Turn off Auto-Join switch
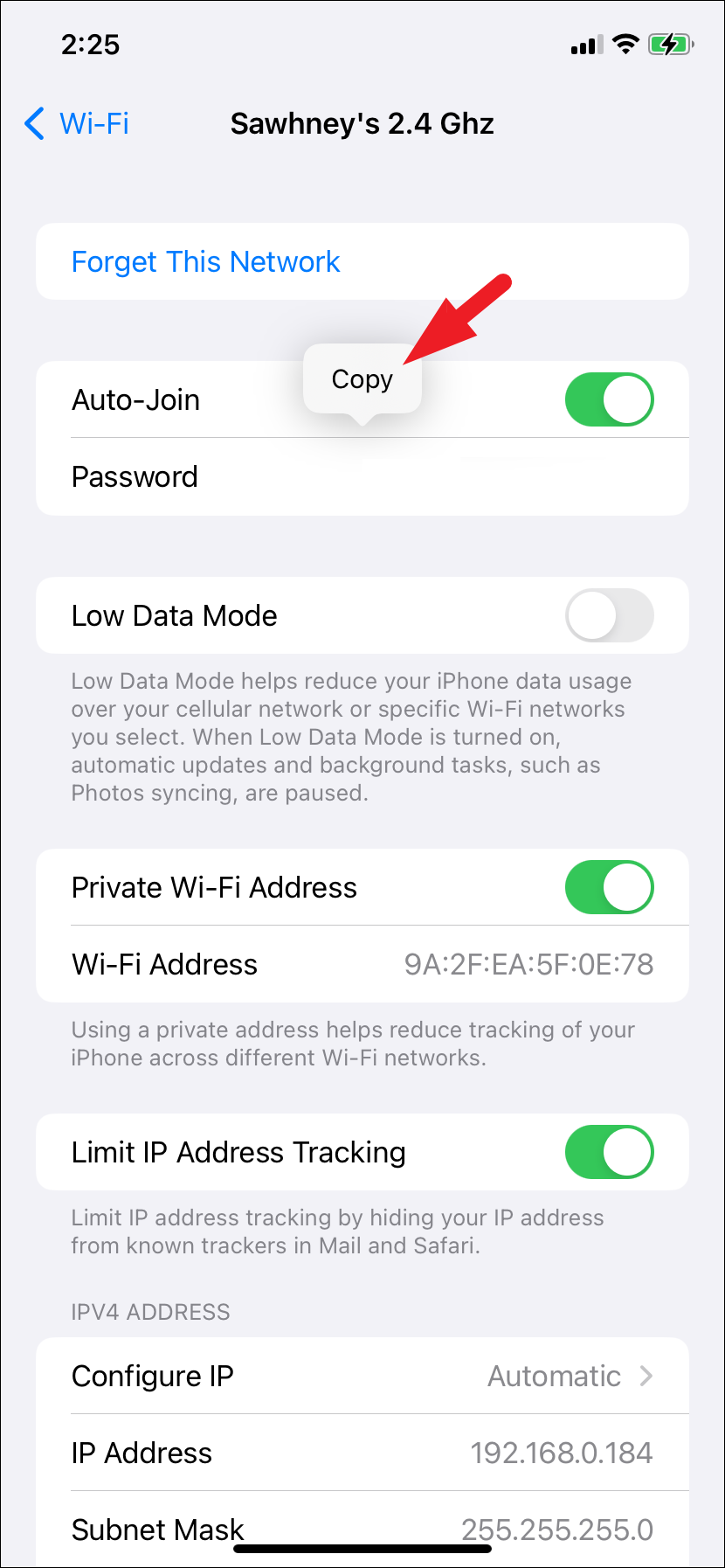Image resolution: width=725 pixels, height=1568 pixels. click(x=609, y=400)
